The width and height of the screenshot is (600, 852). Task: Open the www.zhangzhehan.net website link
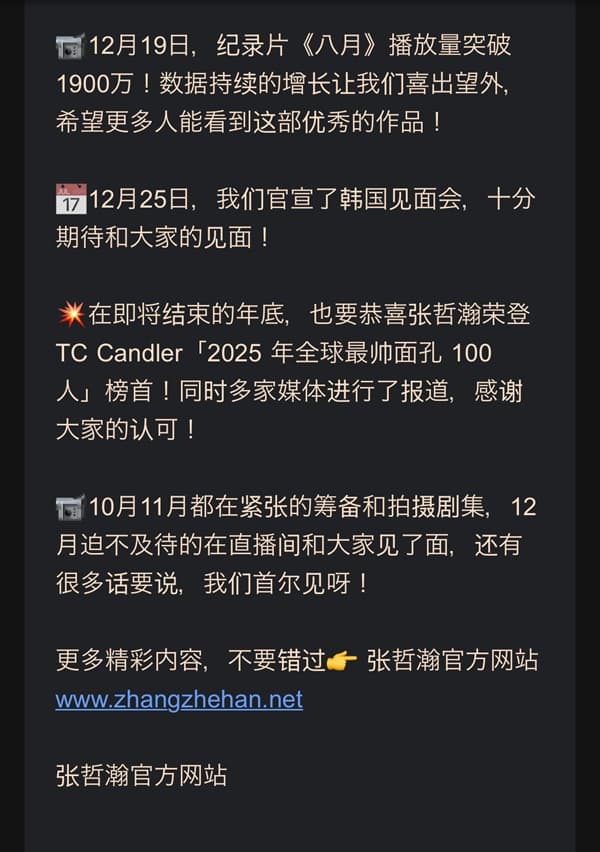tap(179, 699)
